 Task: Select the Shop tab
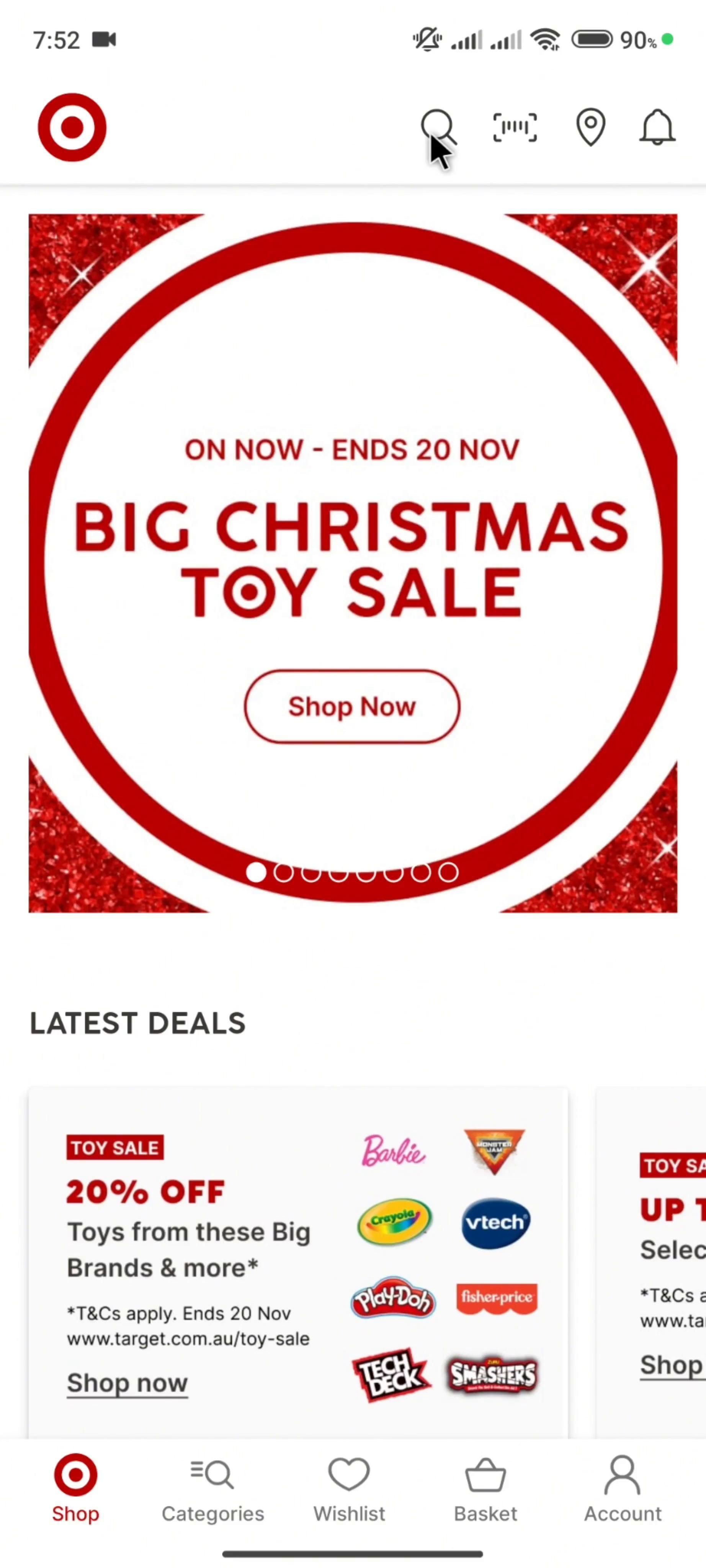click(75, 1489)
